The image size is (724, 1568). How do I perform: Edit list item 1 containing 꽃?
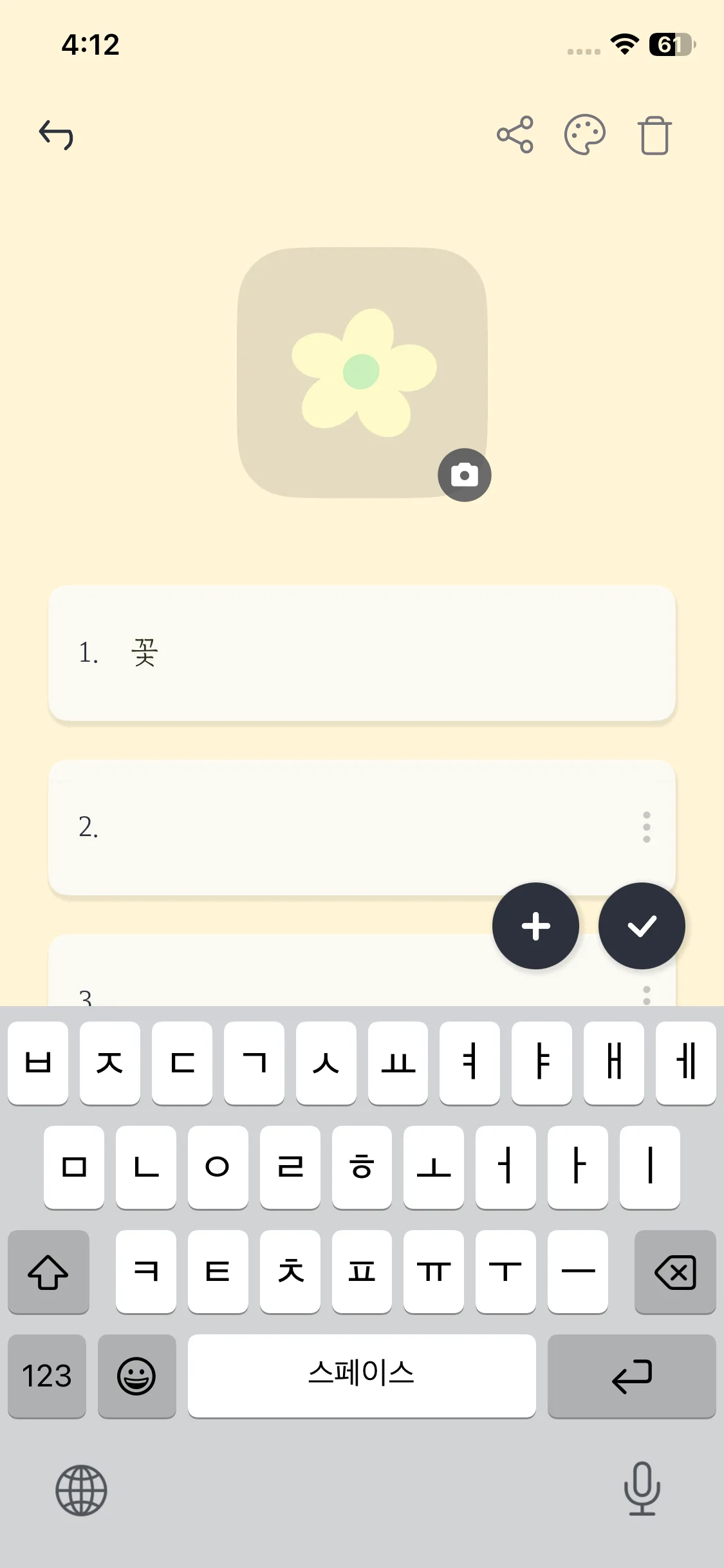coord(360,653)
